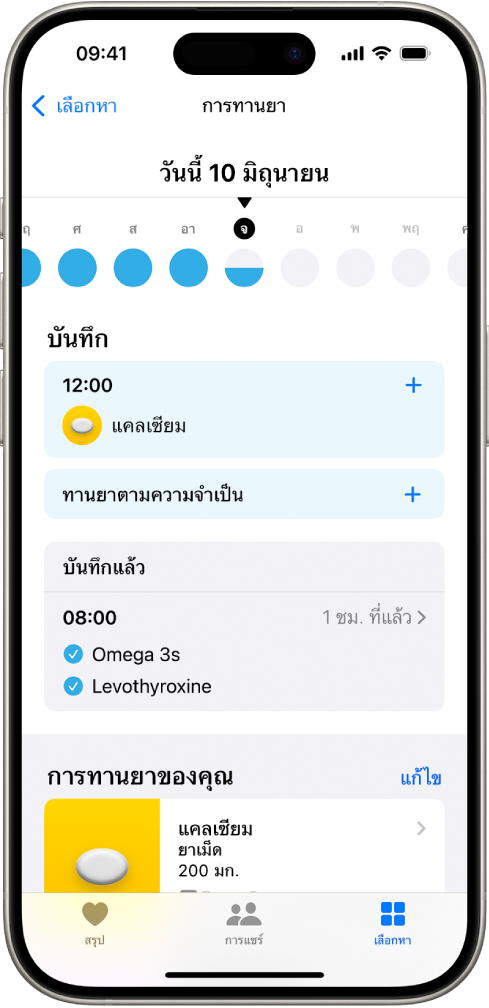The height and width of the screenshot is (1008, 489).
Task: Select the อา day circle
Action: tap(188, 267)
